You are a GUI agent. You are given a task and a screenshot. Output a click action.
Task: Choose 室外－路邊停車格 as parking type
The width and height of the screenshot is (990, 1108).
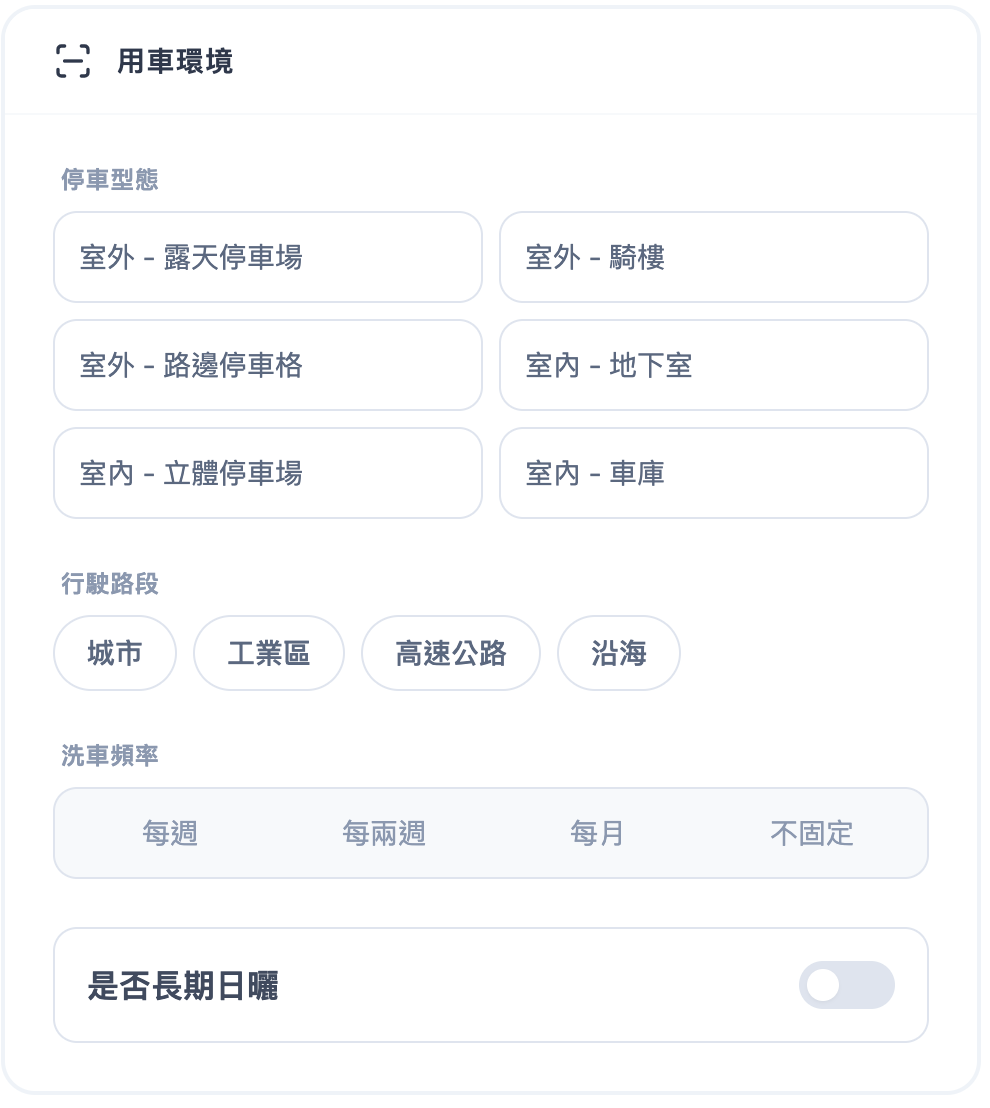click(267, 365)
